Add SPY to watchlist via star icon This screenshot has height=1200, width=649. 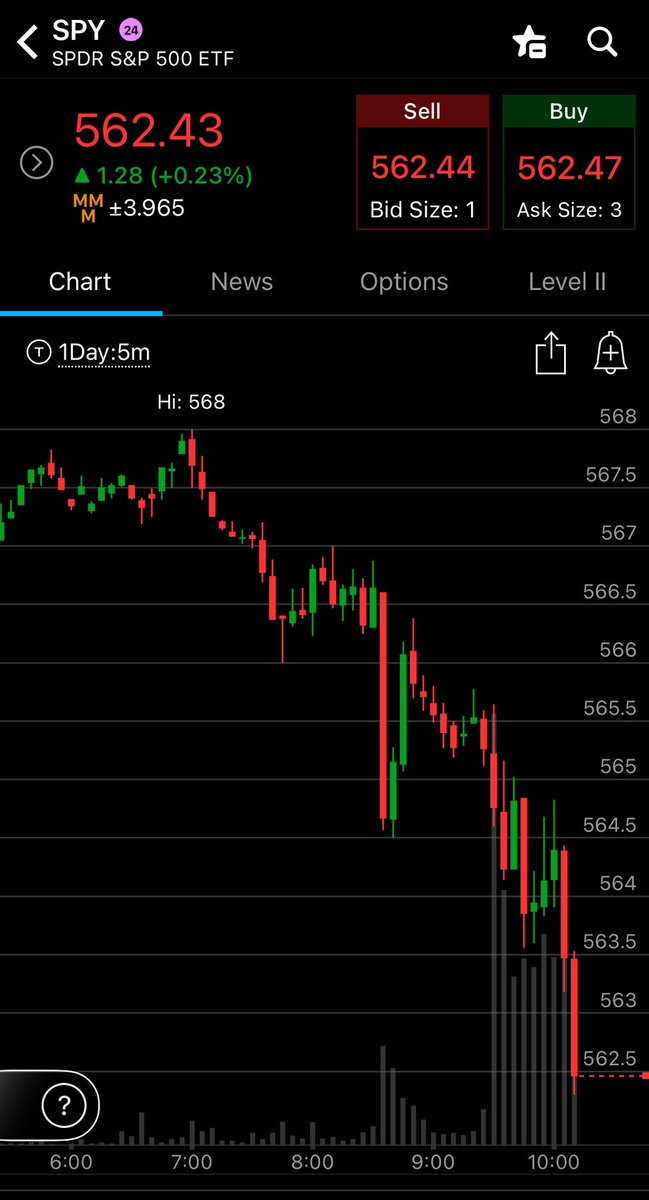pos(528,42)
